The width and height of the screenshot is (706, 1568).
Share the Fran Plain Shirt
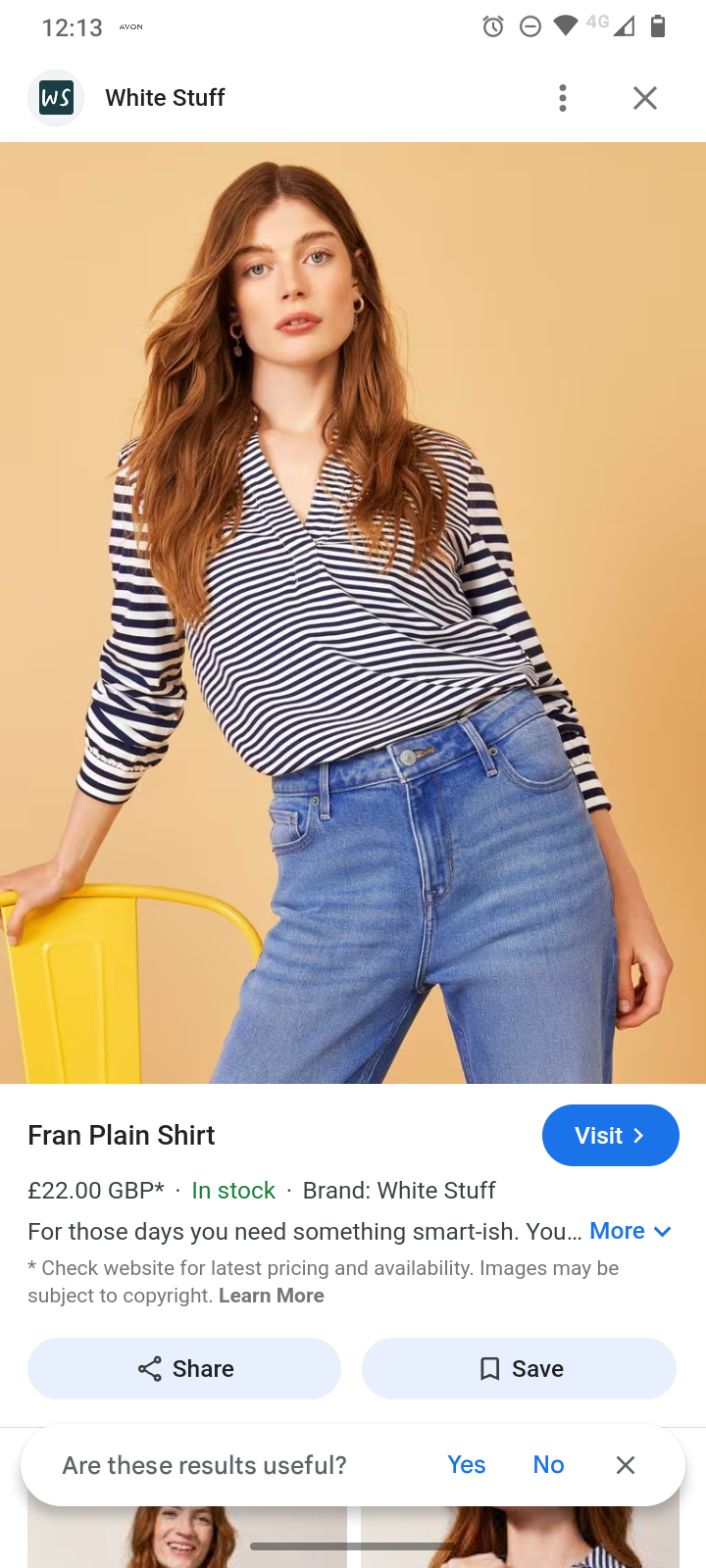(x=184, y=1368)
